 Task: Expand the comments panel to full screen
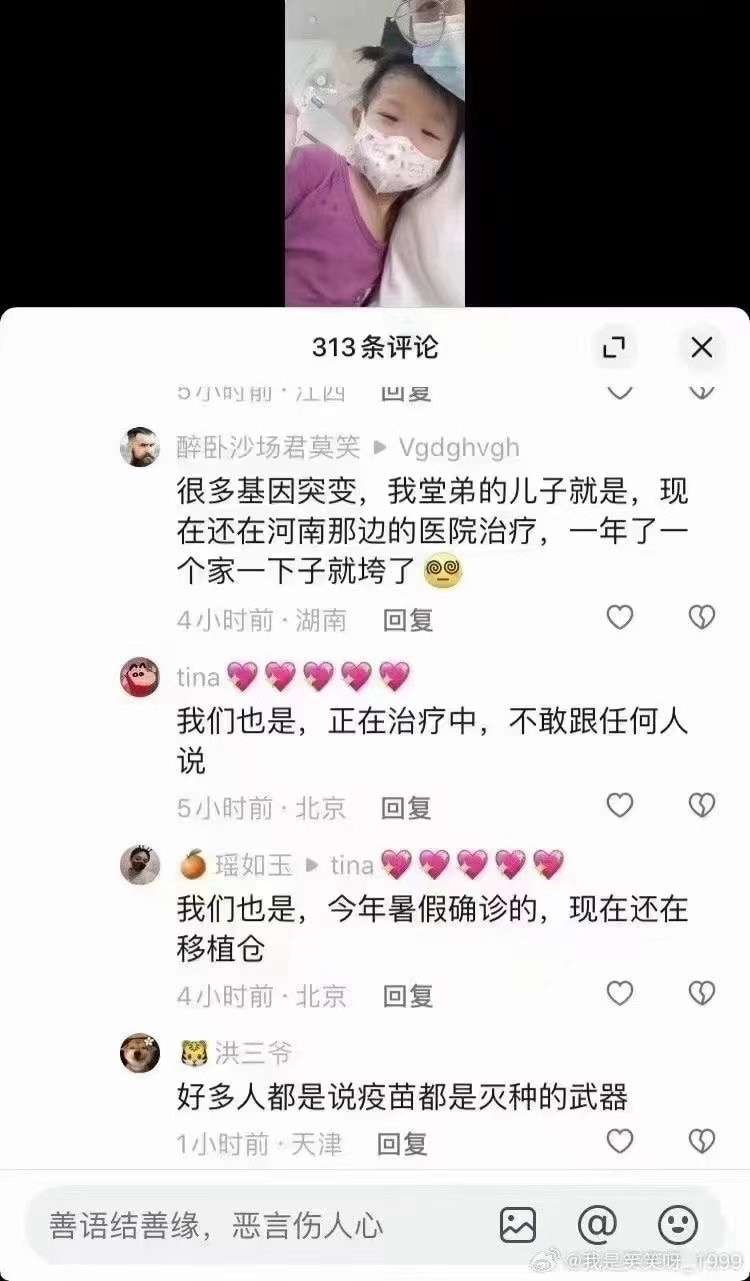[614, 347]
